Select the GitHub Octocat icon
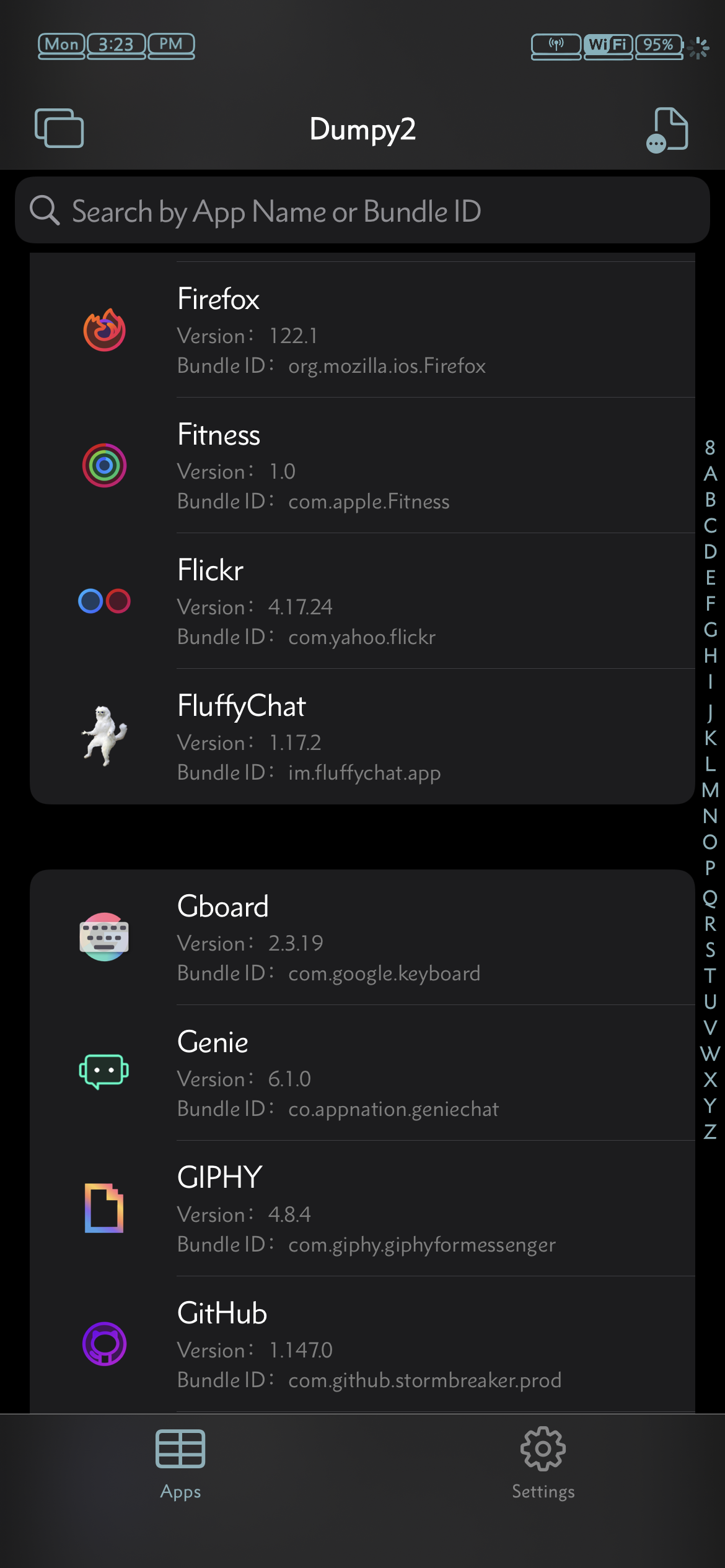Image resolution: width=725 pixels, height=1568 pixels. coord(104,1345)
